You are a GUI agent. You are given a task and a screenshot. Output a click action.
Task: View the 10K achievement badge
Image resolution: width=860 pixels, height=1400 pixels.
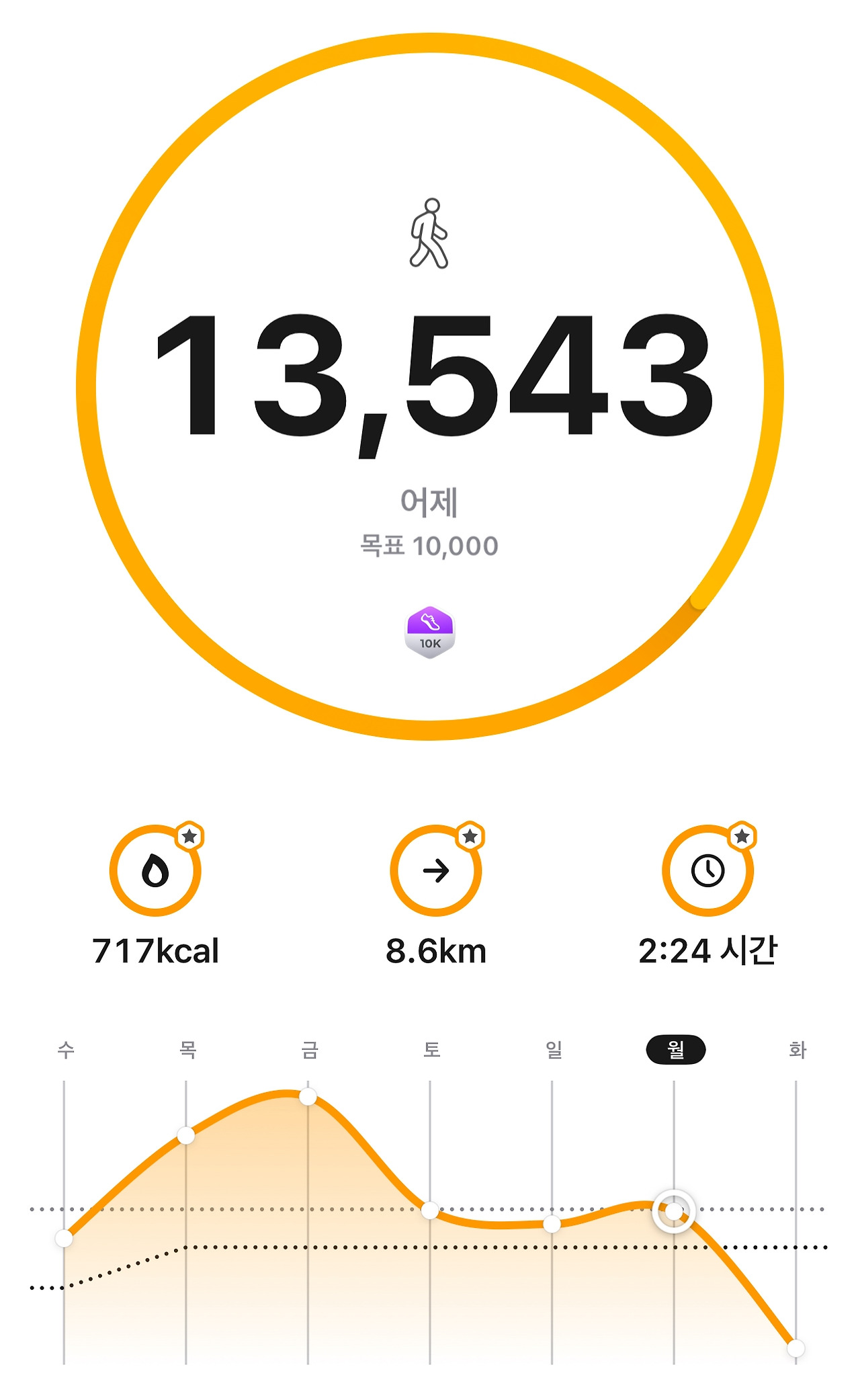pyautogui.click(x=430, y=632)
